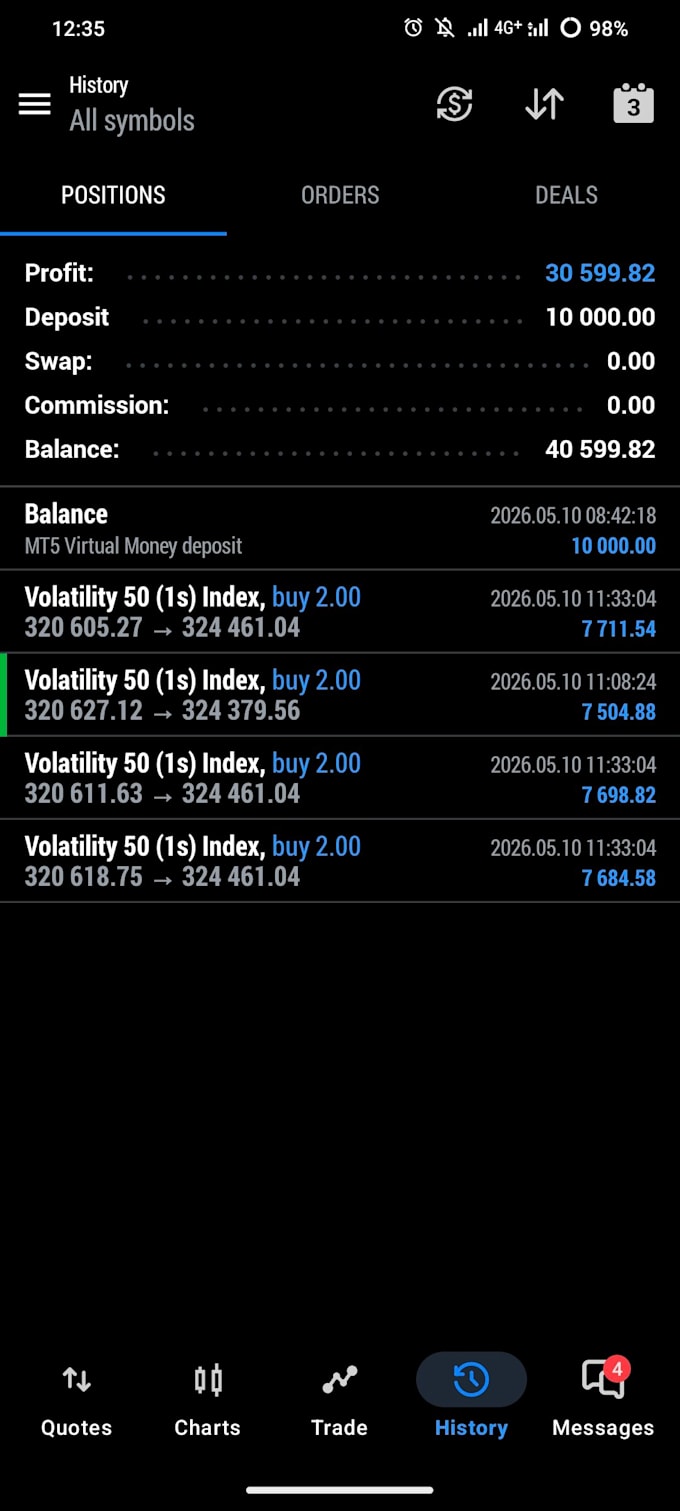
Task: Open the Balance deposit entry of 10 000.00
Action: (x=340, y=529)
